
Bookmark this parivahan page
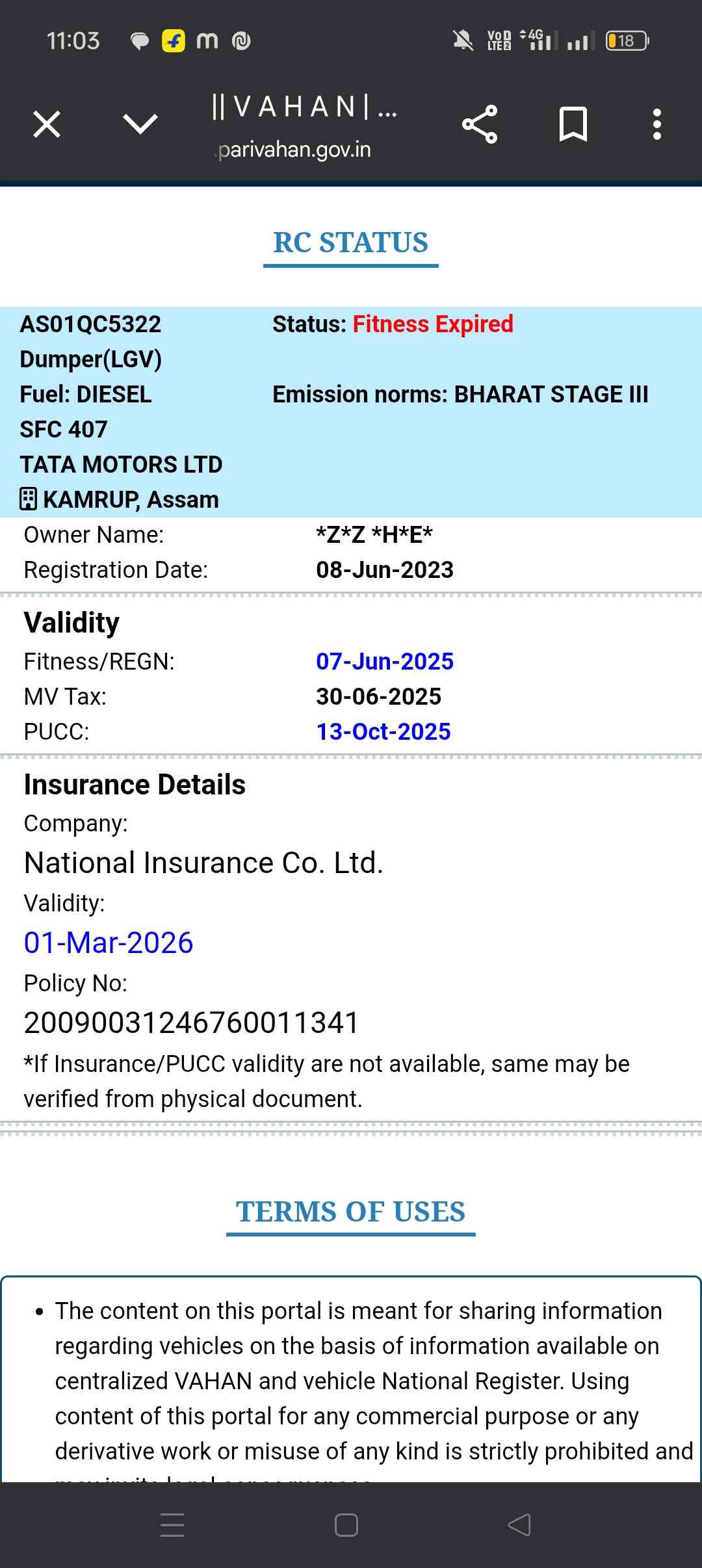click(573, 124)
